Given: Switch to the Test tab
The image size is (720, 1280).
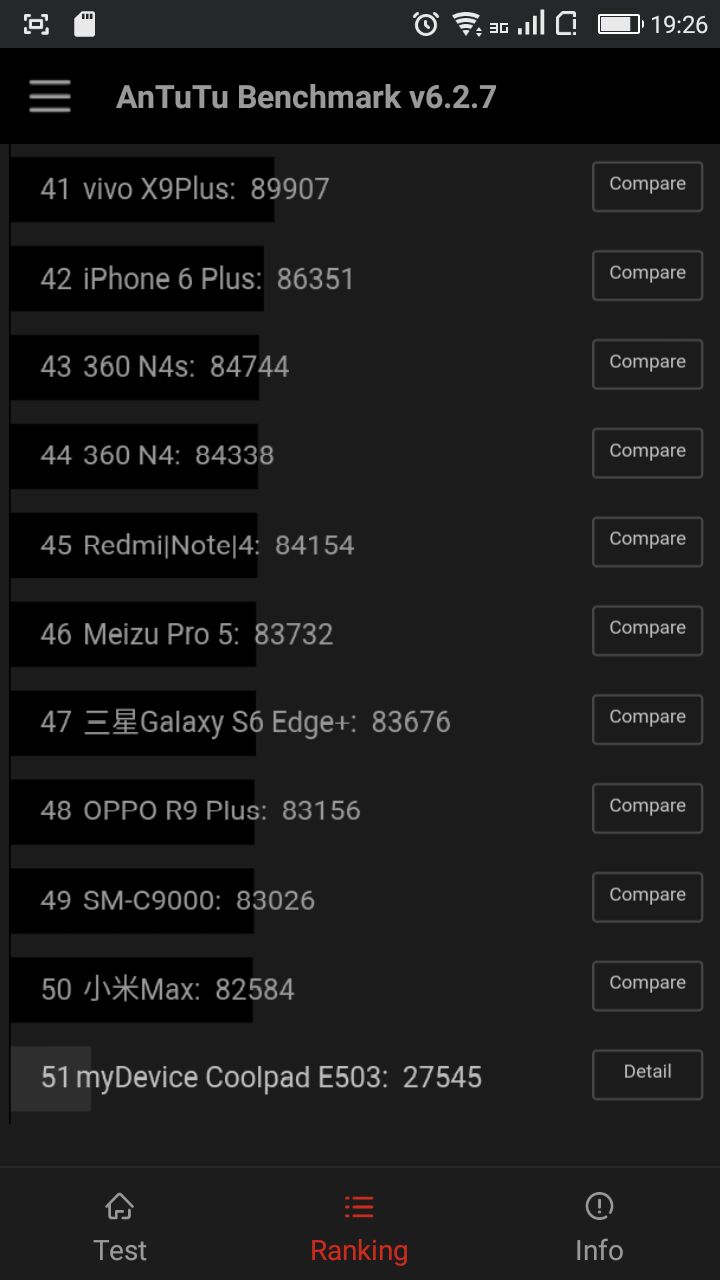Looking at the screenshot, I should pos(120,1226).
